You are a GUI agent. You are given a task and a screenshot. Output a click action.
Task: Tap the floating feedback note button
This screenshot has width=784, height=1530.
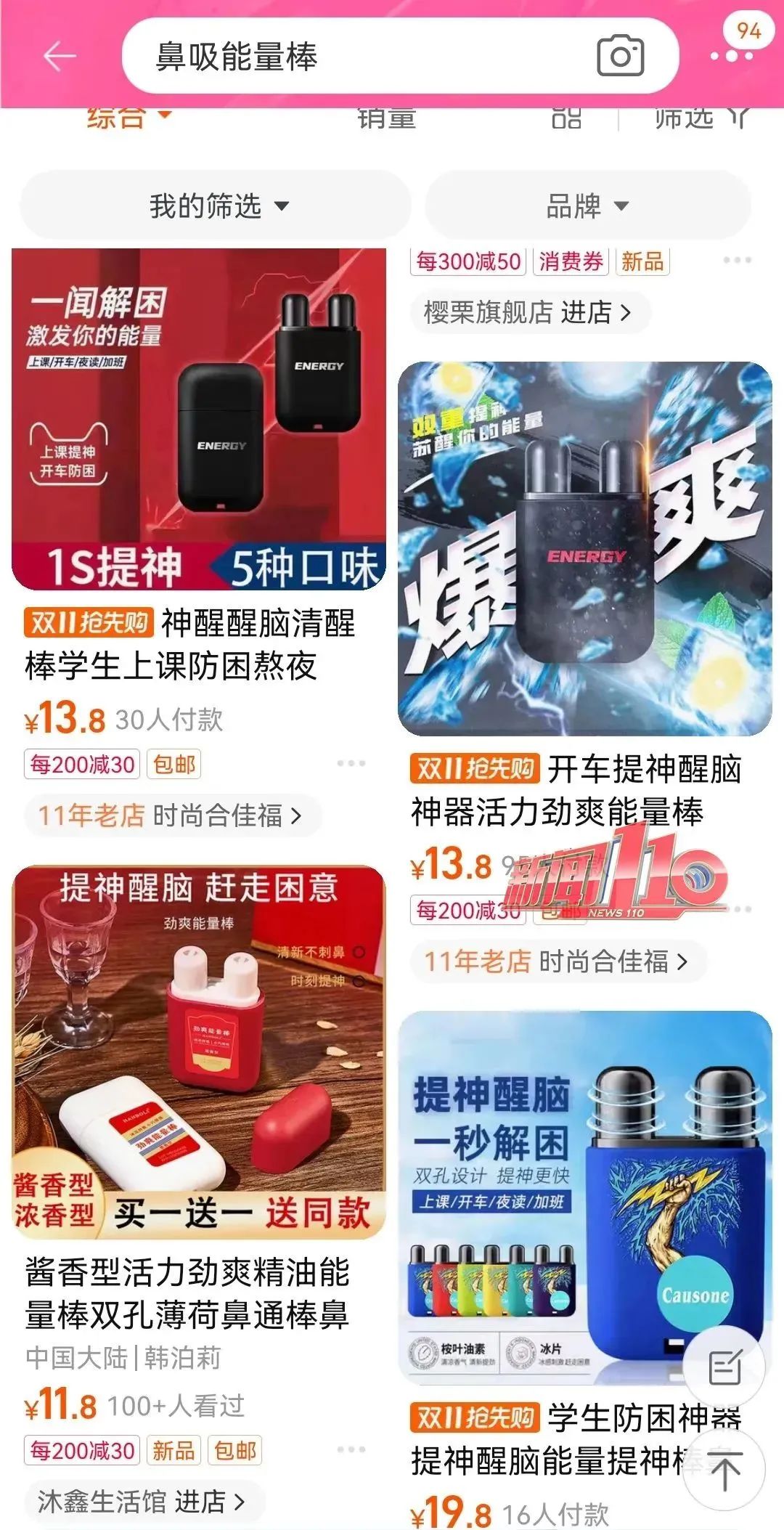(x=724, y=1368)
